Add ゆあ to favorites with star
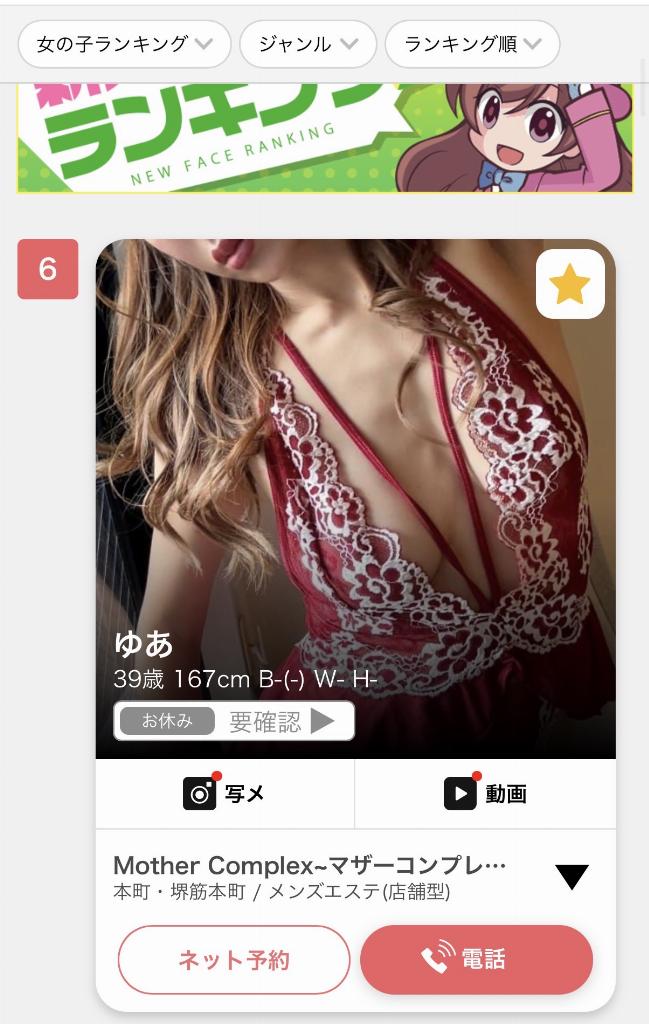 coord(570,285)
